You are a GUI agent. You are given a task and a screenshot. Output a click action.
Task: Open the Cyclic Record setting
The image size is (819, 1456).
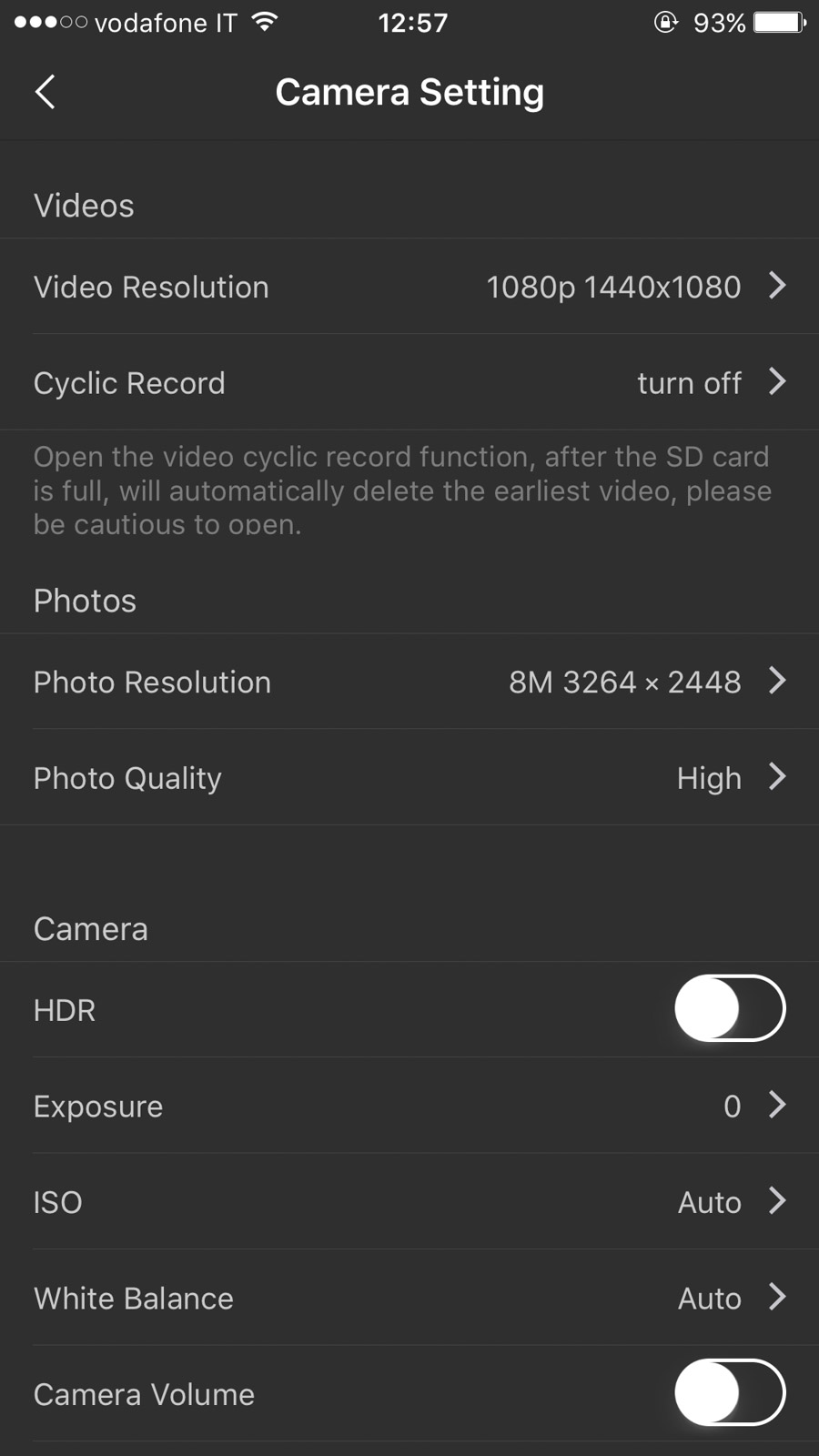(409, 383)
